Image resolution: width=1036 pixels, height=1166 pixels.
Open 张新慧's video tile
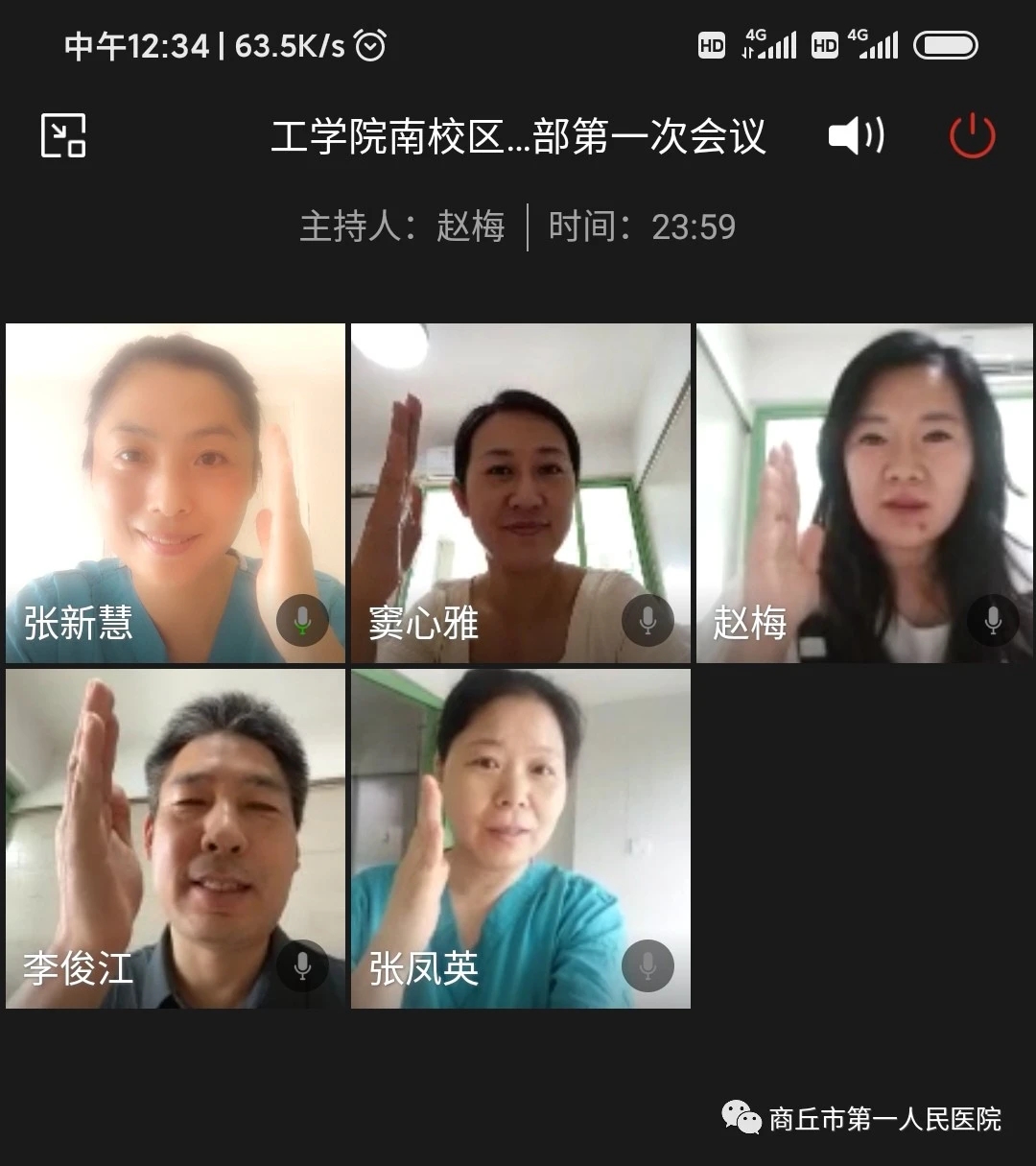click(176, 492)
